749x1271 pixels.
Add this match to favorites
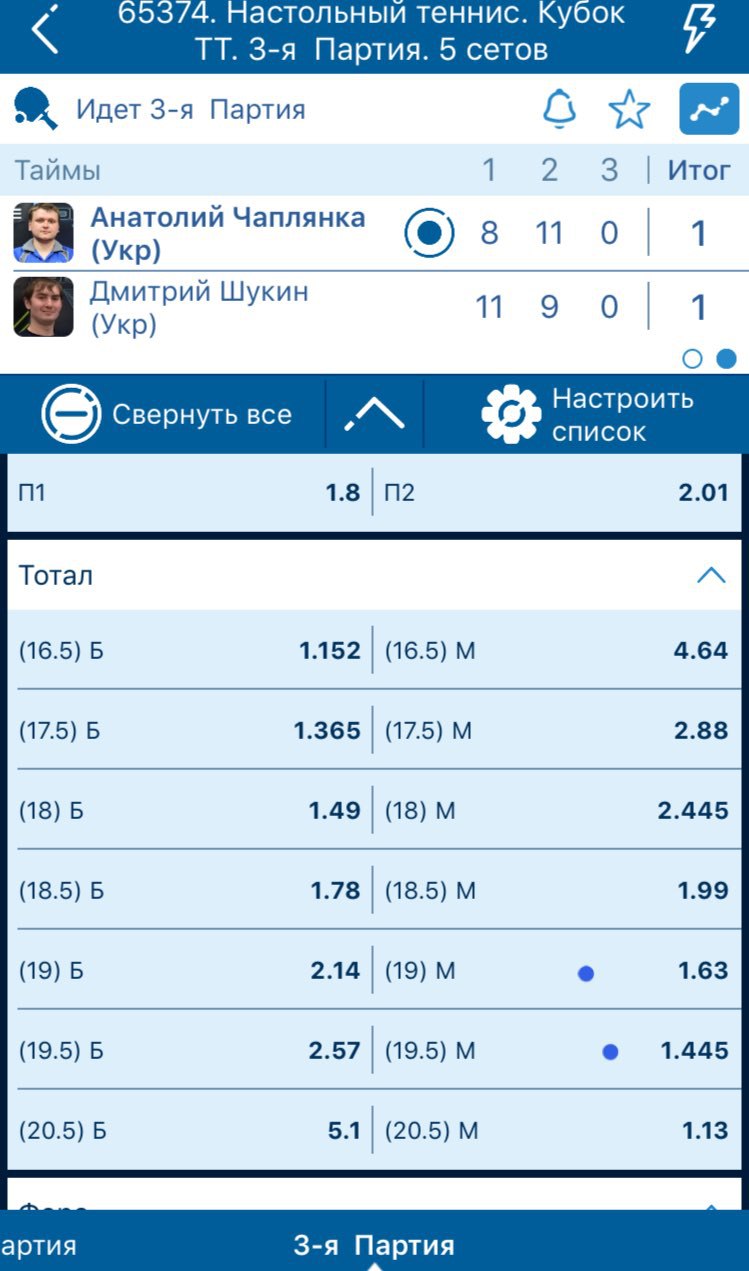(x=629, y=109)
